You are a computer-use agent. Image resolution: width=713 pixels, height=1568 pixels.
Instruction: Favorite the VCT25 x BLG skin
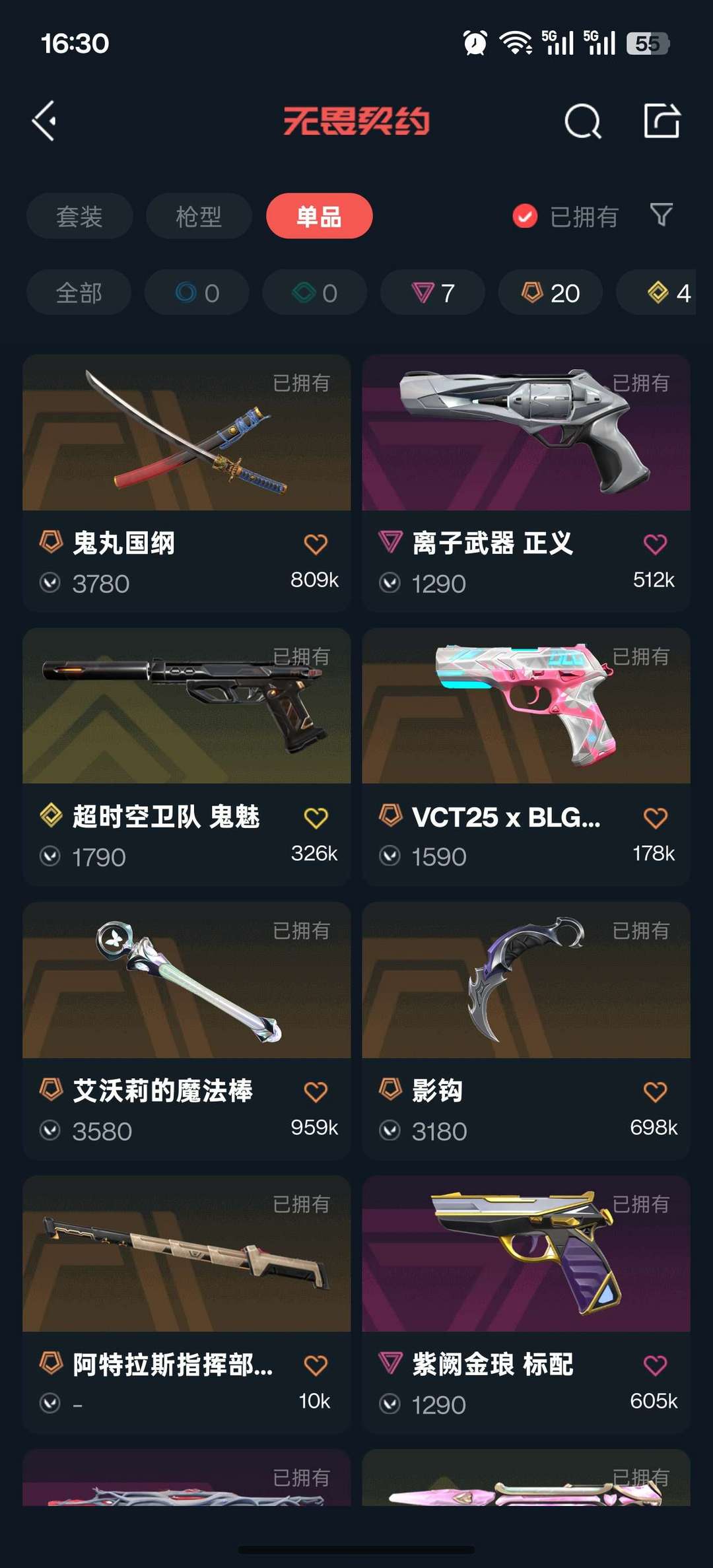655,818
